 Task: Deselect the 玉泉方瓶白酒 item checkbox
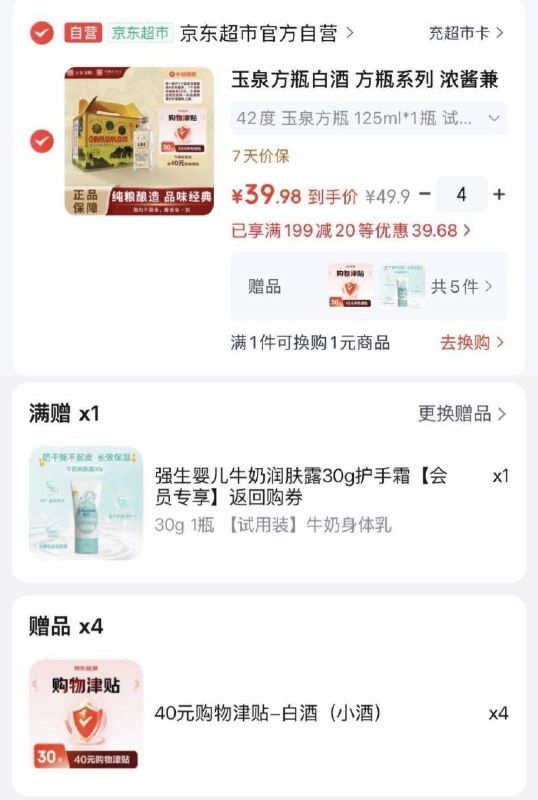pos(41,141)
